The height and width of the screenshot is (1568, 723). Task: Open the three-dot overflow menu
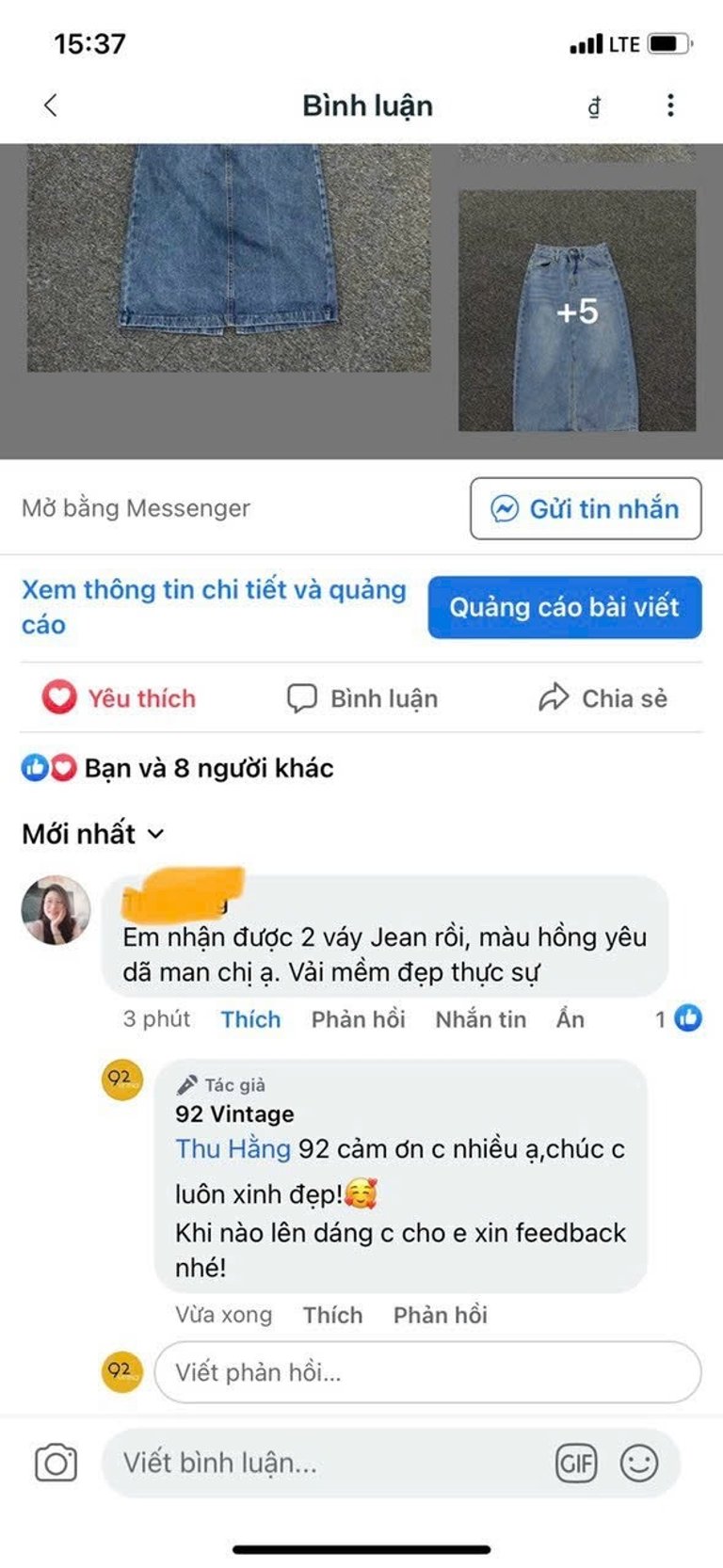670,105
